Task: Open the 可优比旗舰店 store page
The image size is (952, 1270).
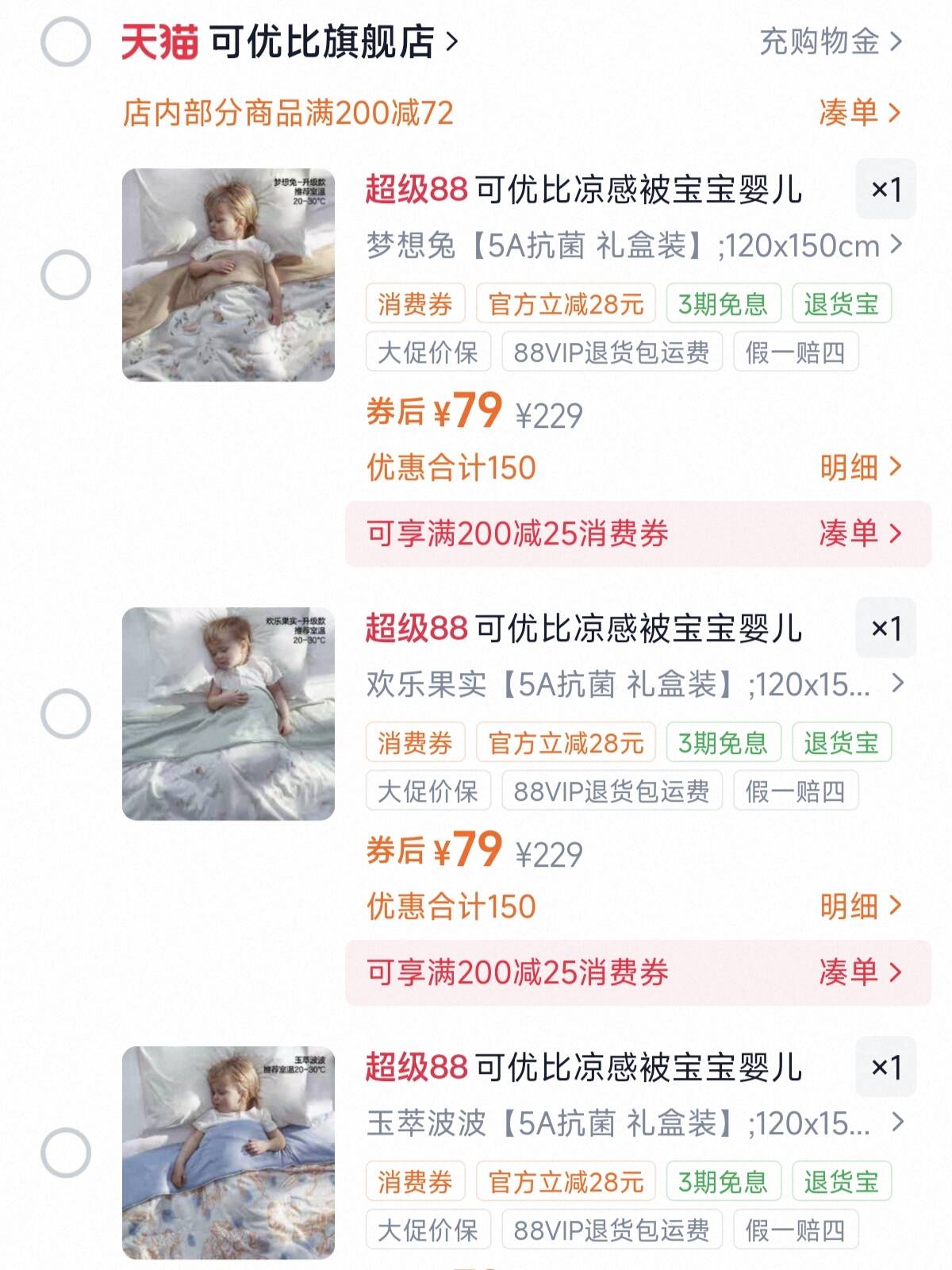Action: coord(321,41)
